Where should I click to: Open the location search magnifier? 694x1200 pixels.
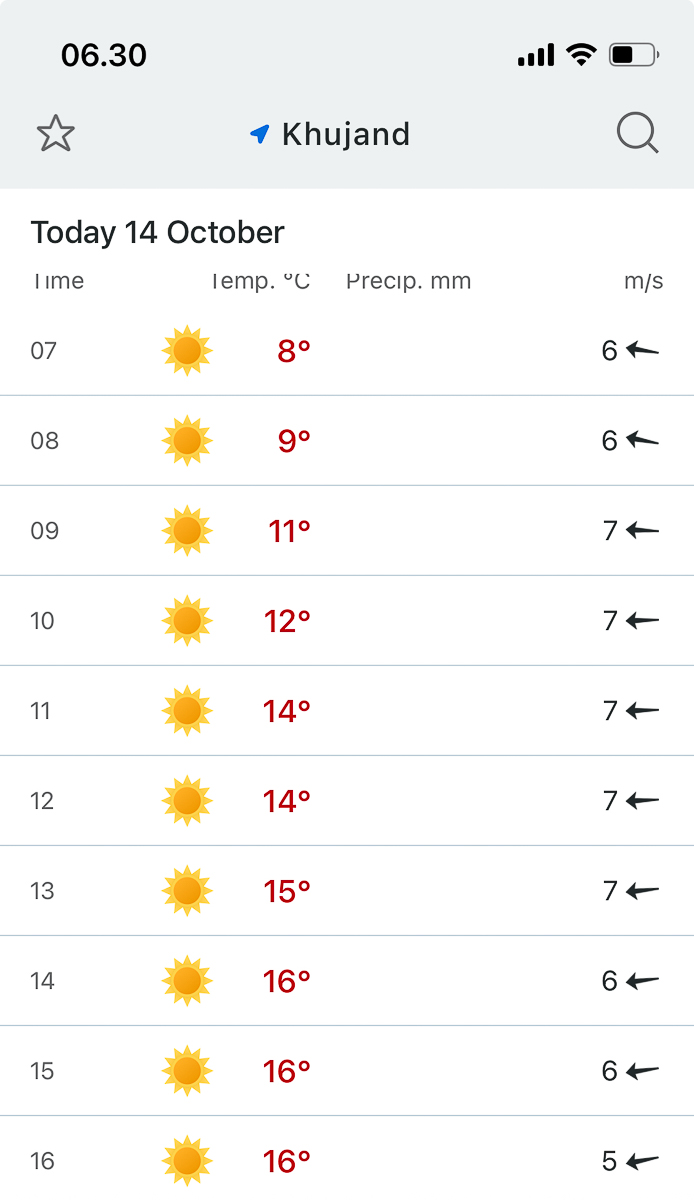637,133
